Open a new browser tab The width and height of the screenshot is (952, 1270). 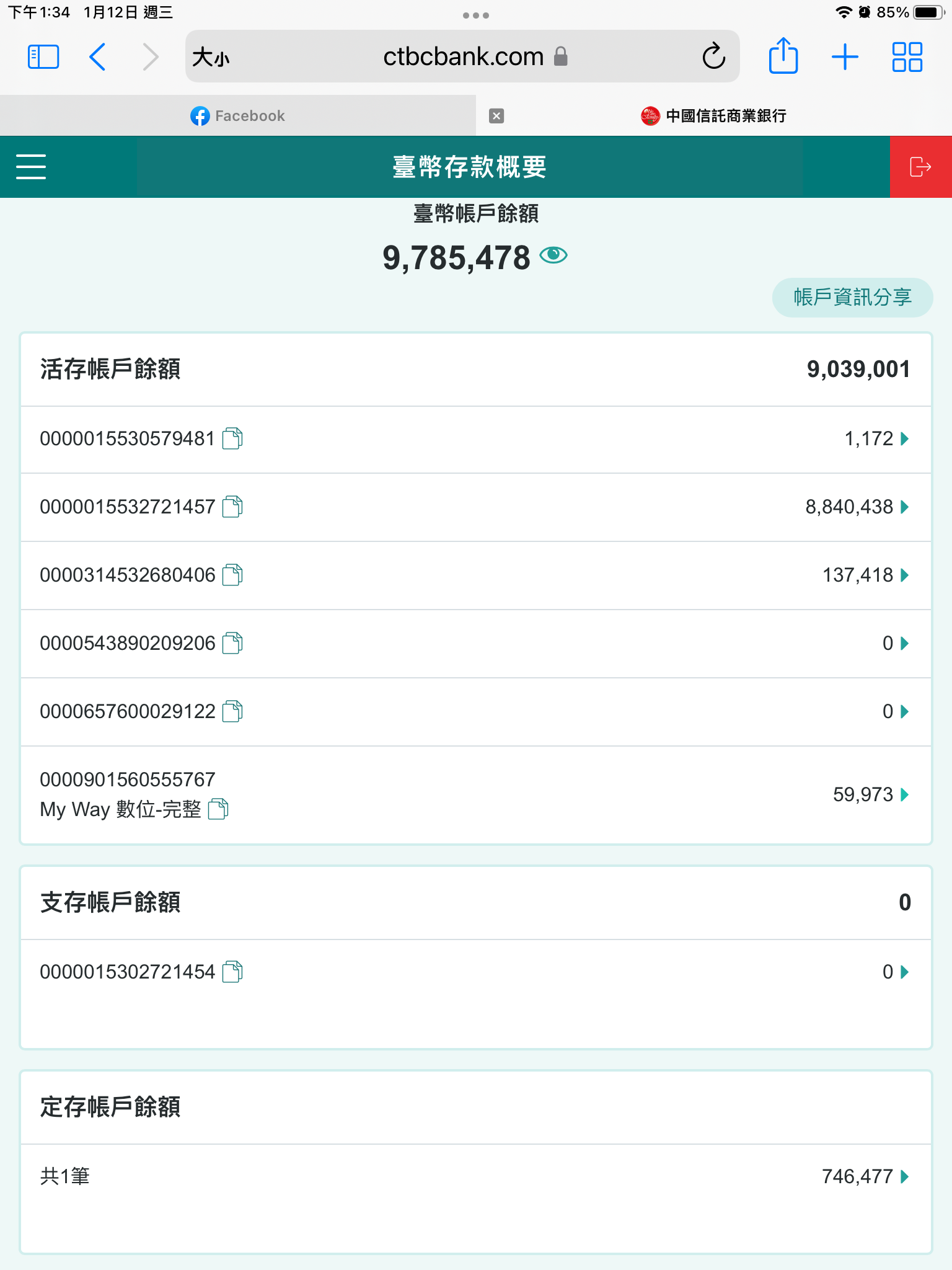tap(845, 57)
